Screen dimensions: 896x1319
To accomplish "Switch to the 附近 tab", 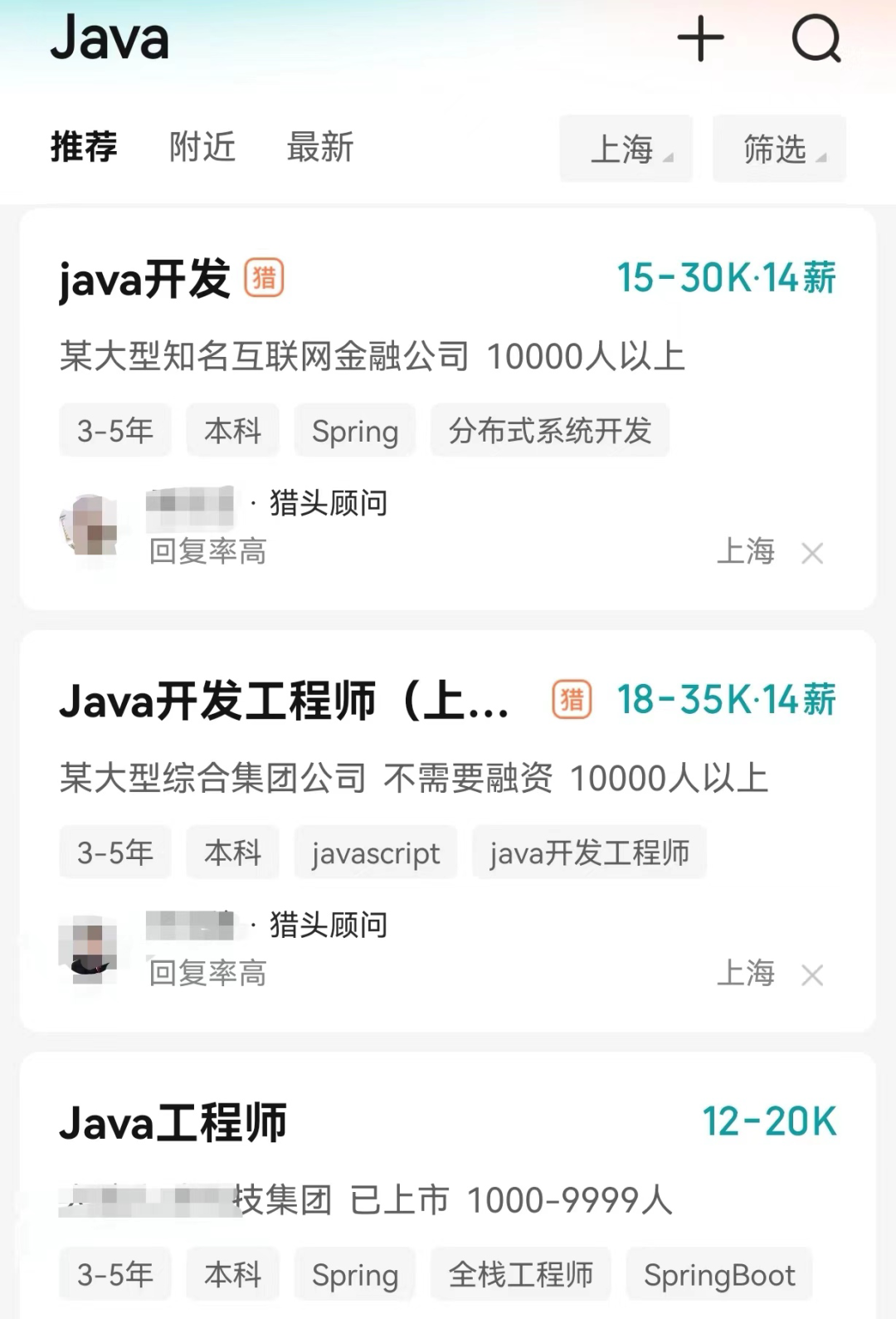I will click(x=202, y=148).
